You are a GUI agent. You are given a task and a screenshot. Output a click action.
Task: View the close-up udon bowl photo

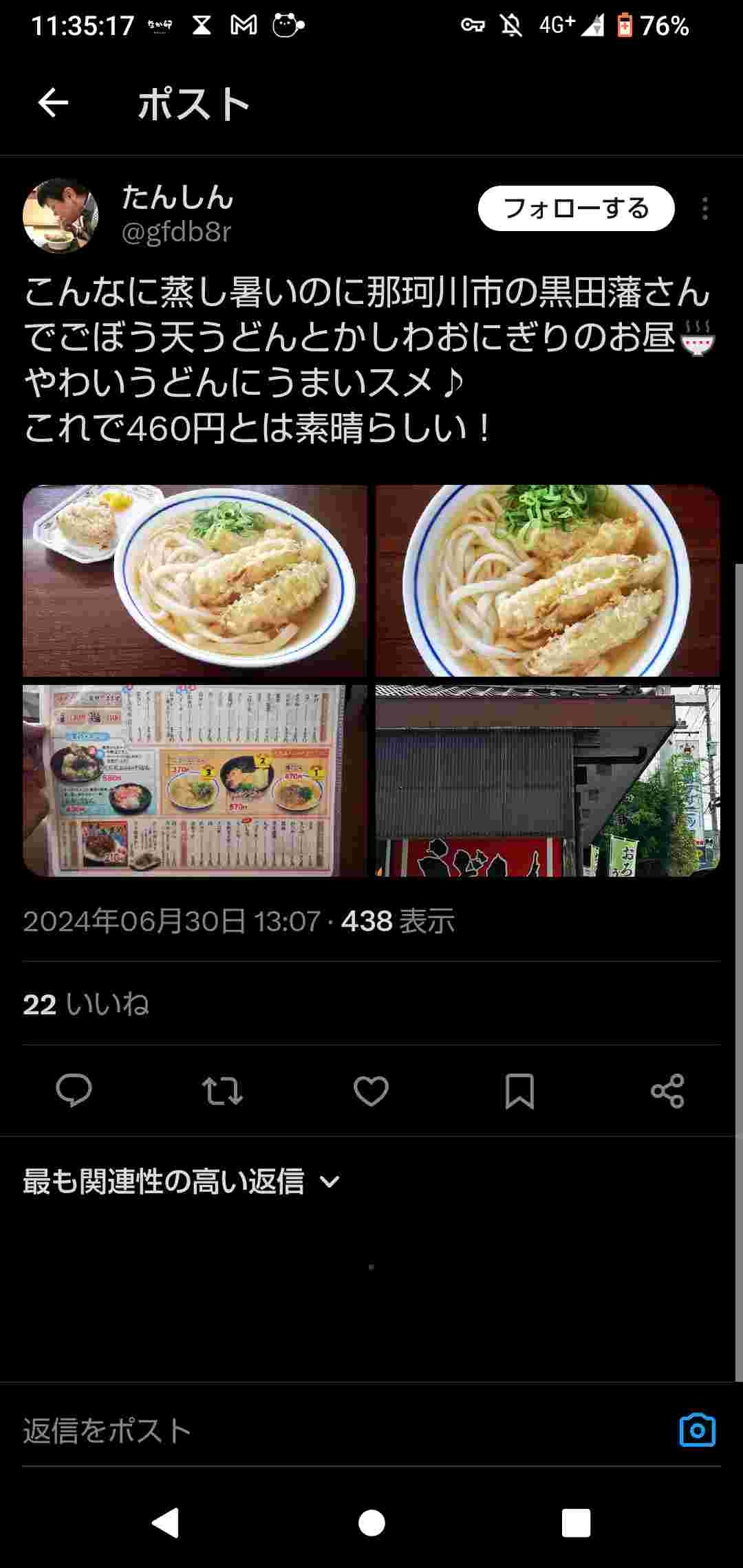[x=548, y=581]
